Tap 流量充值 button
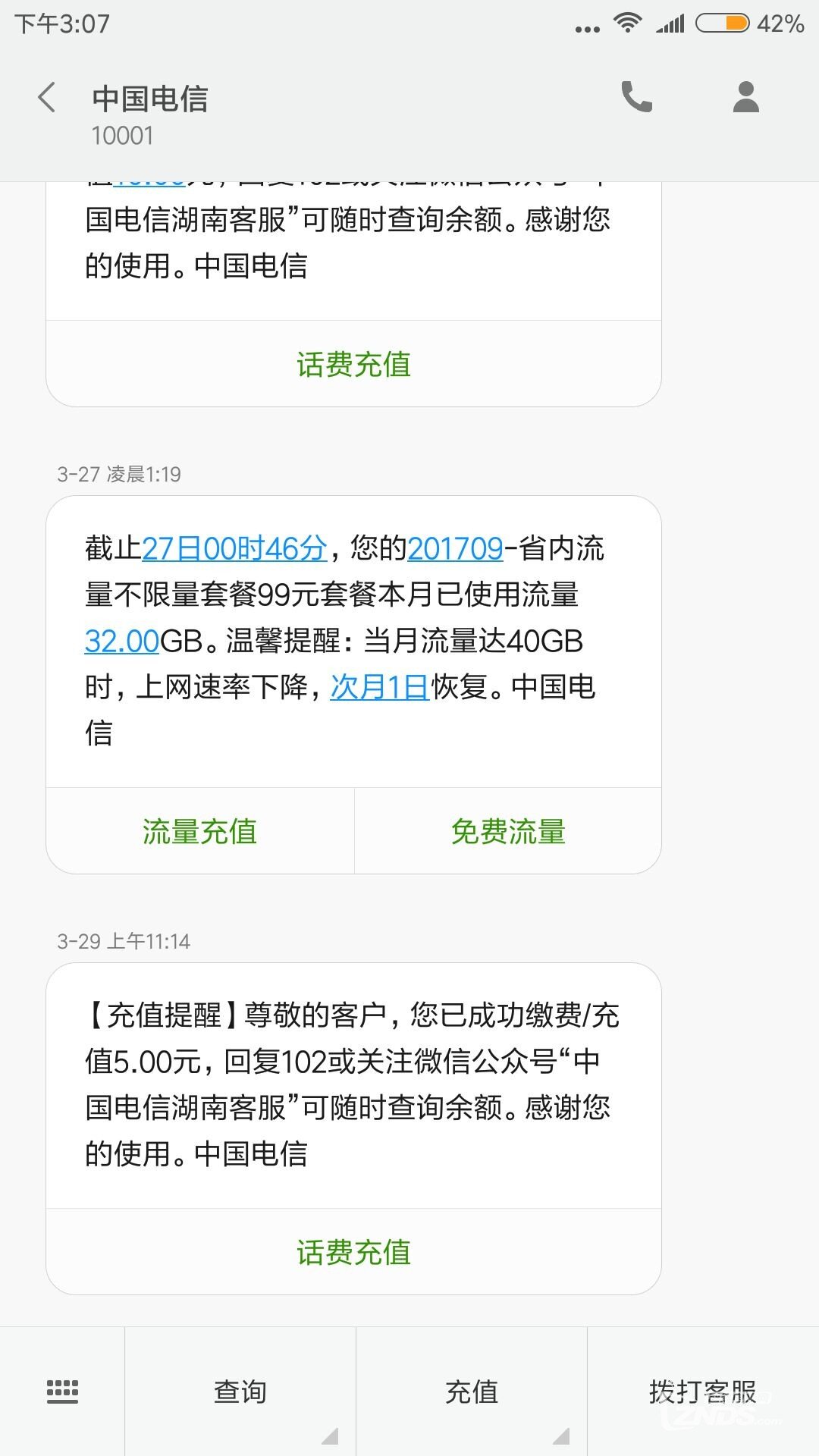 (x=200, y=831)
